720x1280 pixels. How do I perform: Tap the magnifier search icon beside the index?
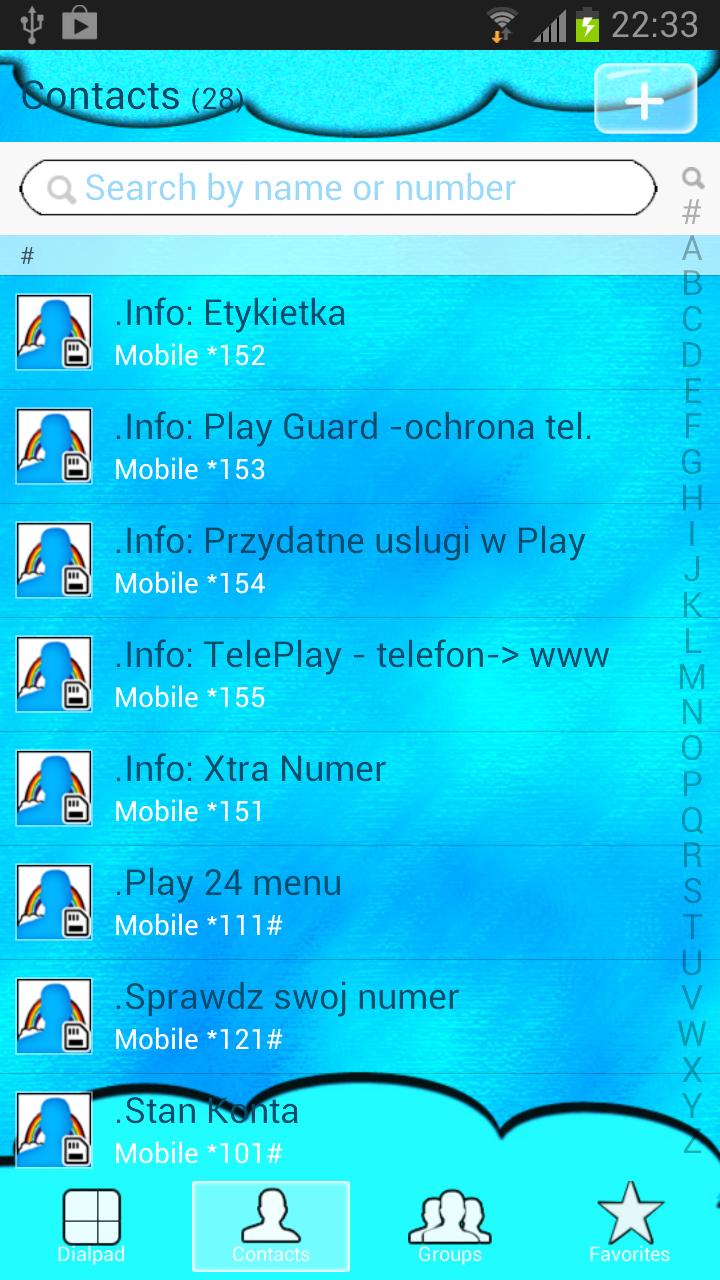(x=693, y=177)
